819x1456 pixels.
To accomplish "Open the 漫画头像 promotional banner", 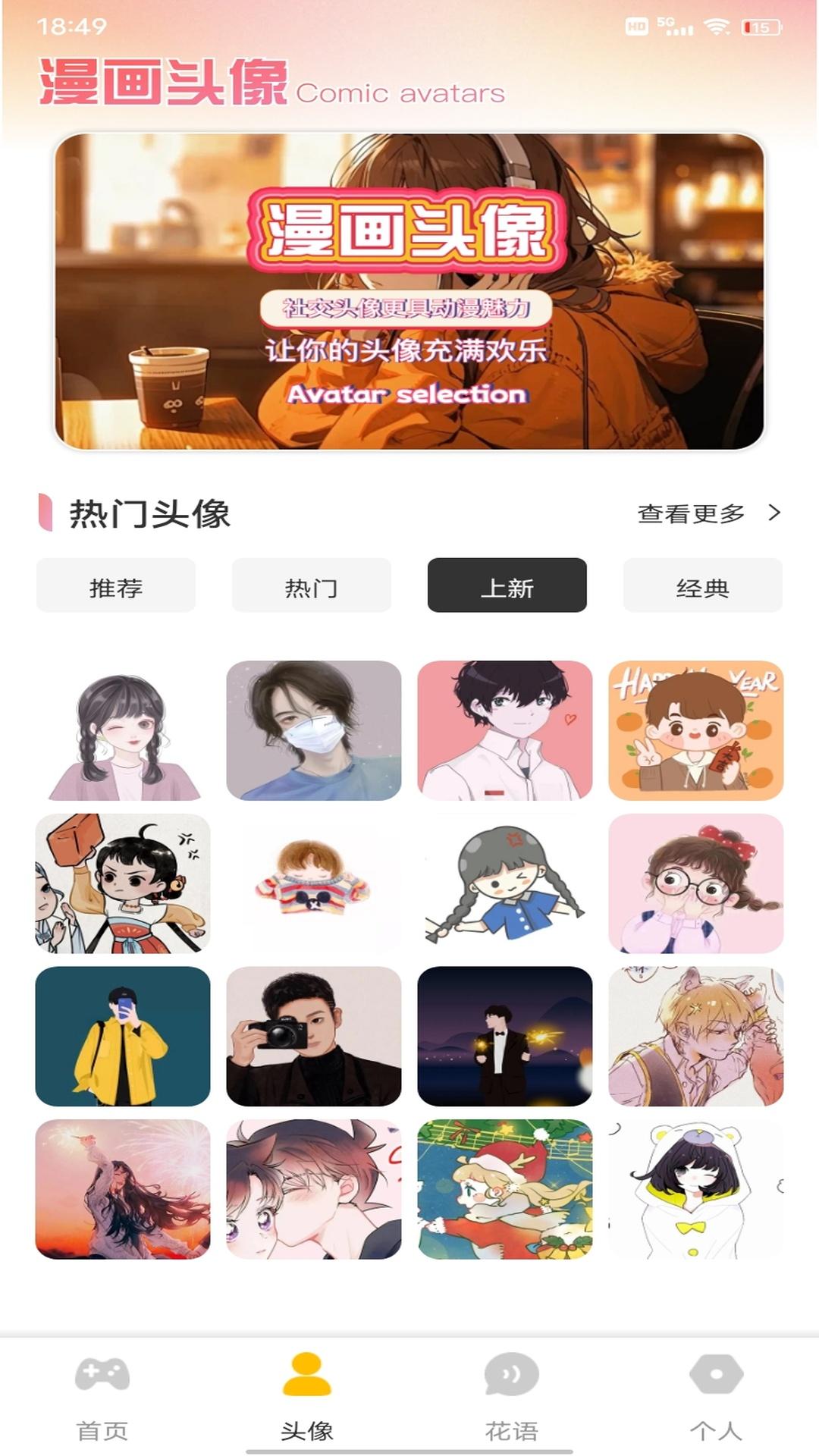I will pos(409,292).
